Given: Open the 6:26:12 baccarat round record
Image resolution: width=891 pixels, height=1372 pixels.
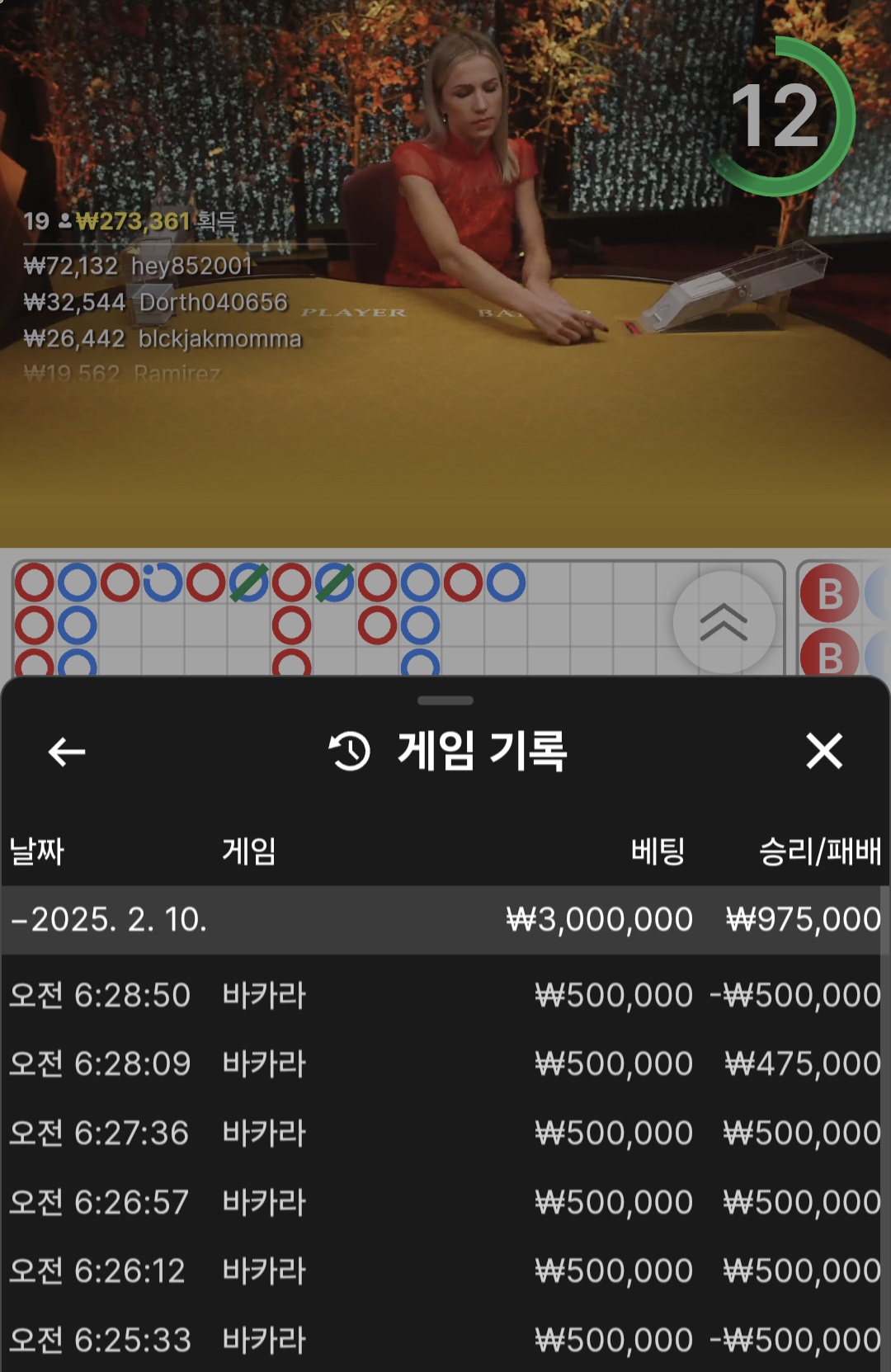Looking at the screenshot, I should coord(444,1271).
